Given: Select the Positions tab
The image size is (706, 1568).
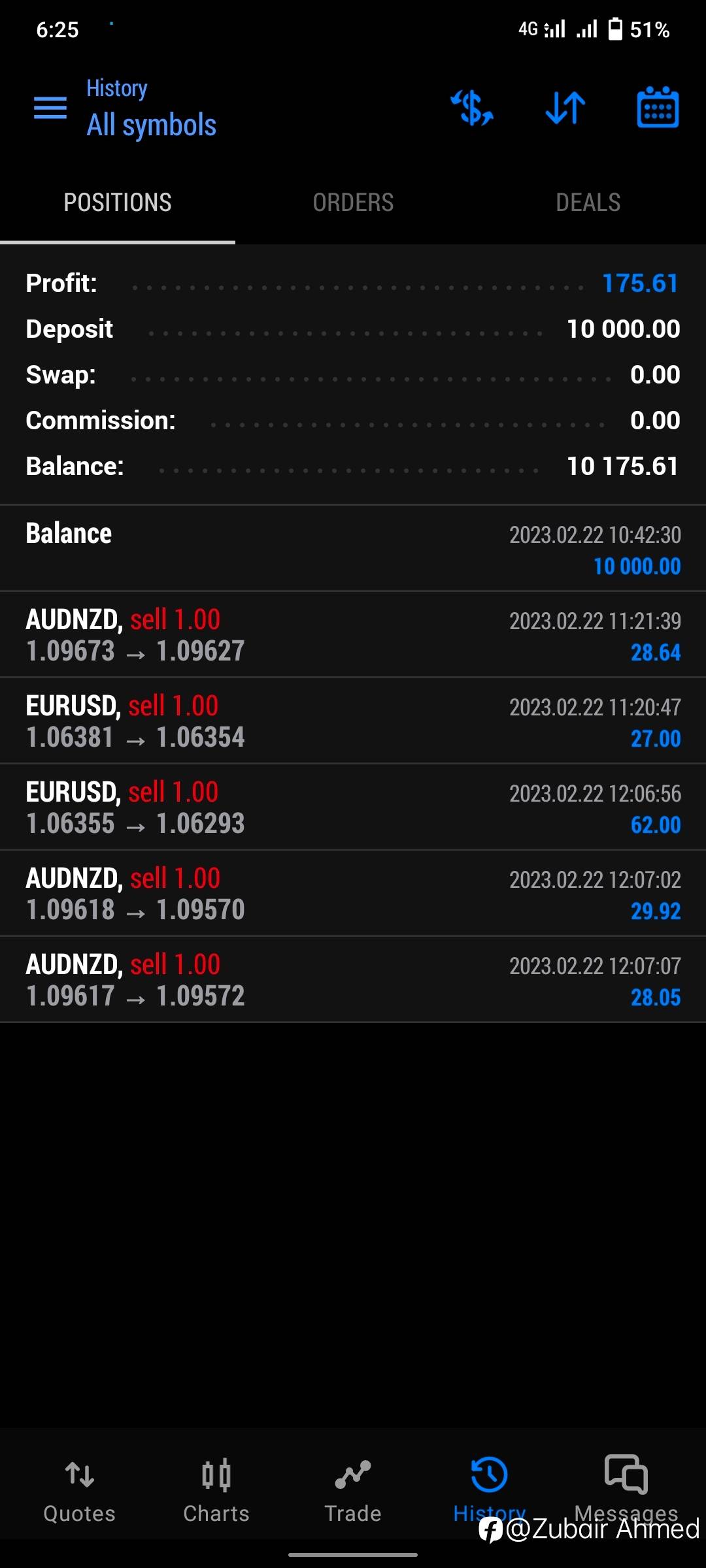Looking at the screenshot, I should [x=118, y=203].
